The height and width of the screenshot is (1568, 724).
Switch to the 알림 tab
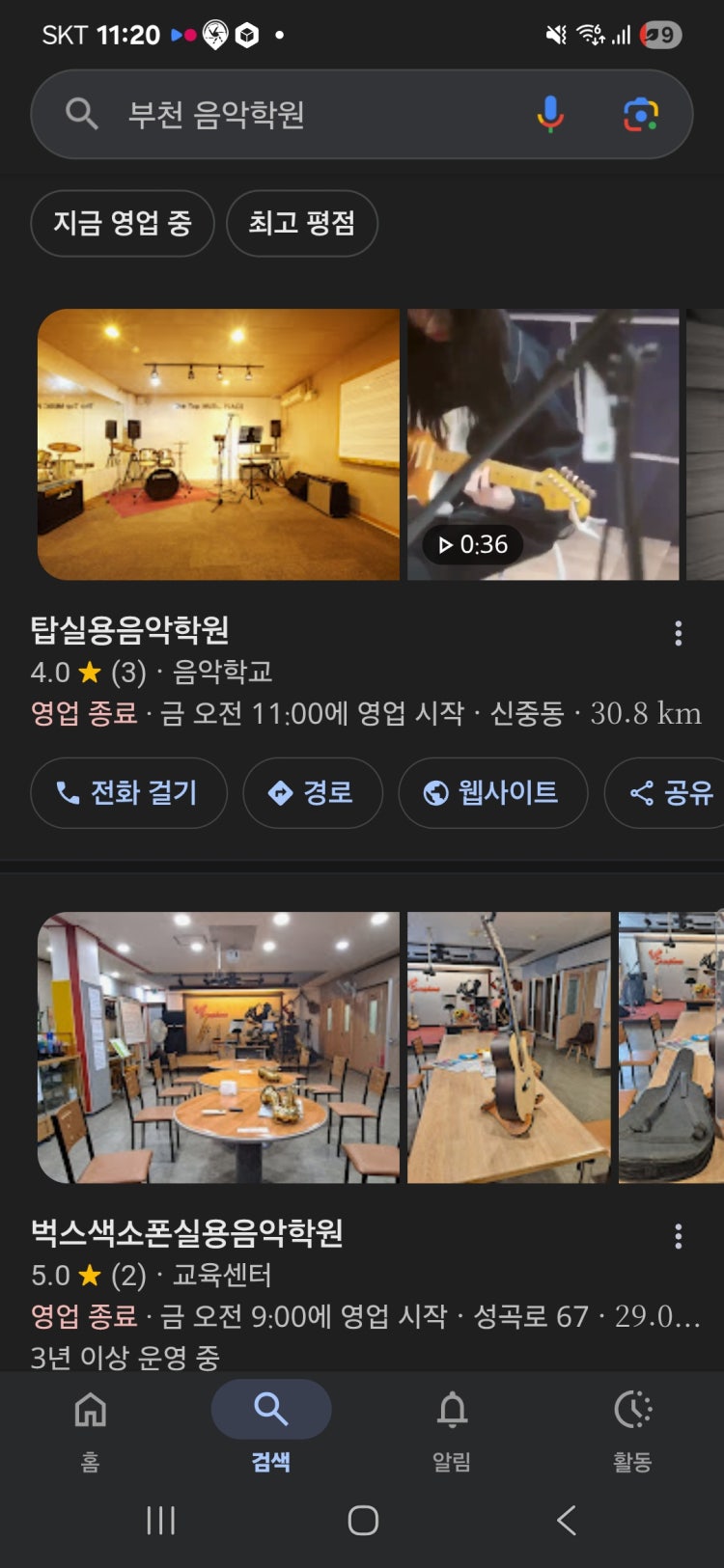pos(452,1422)
